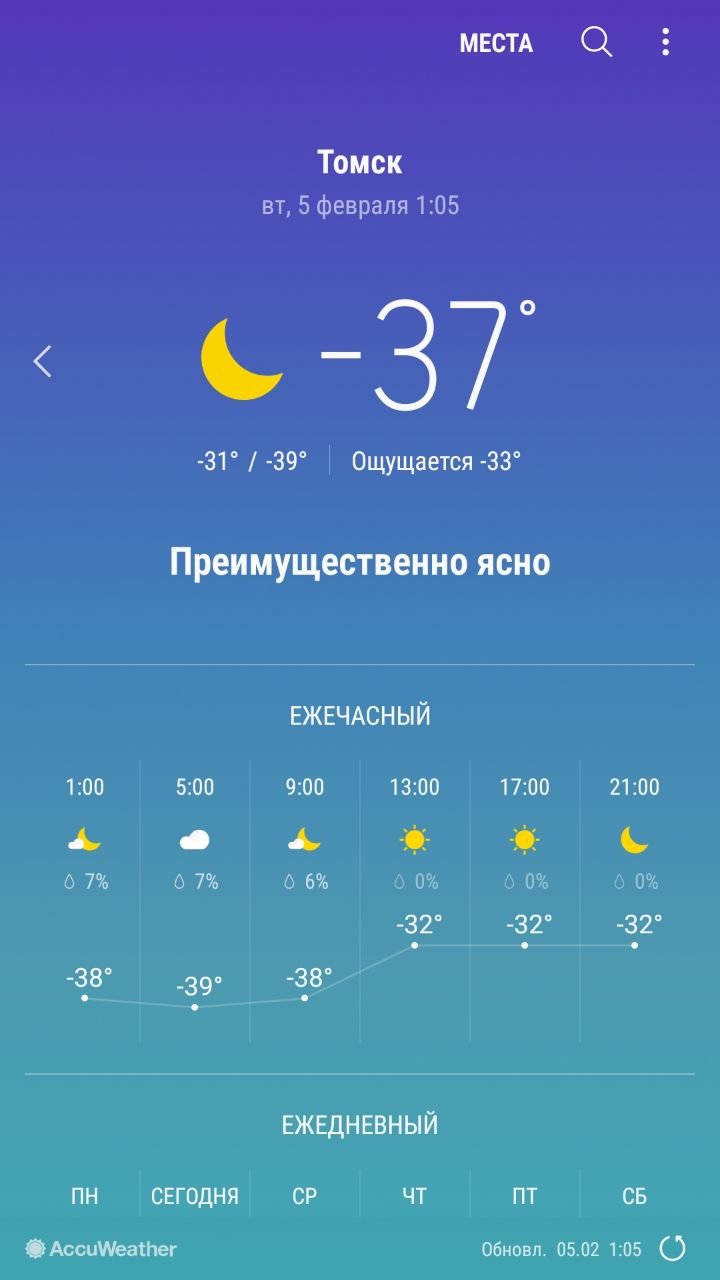Image resolution: width=720 pixels, height=1280 pixels.
Task: Refresh weather with the update icon
Action: click(x=673, y=1248)
